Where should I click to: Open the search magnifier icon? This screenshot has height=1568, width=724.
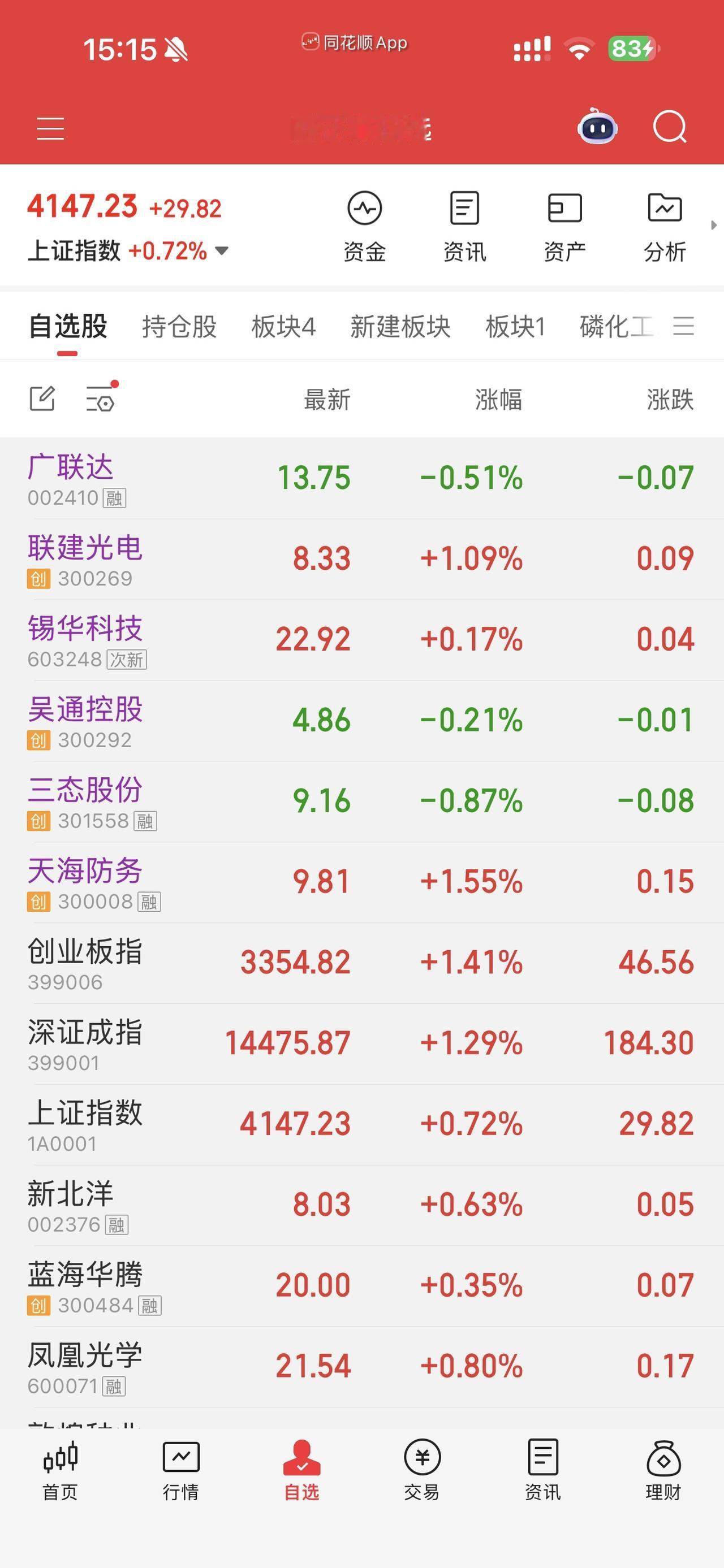point(669,128)
